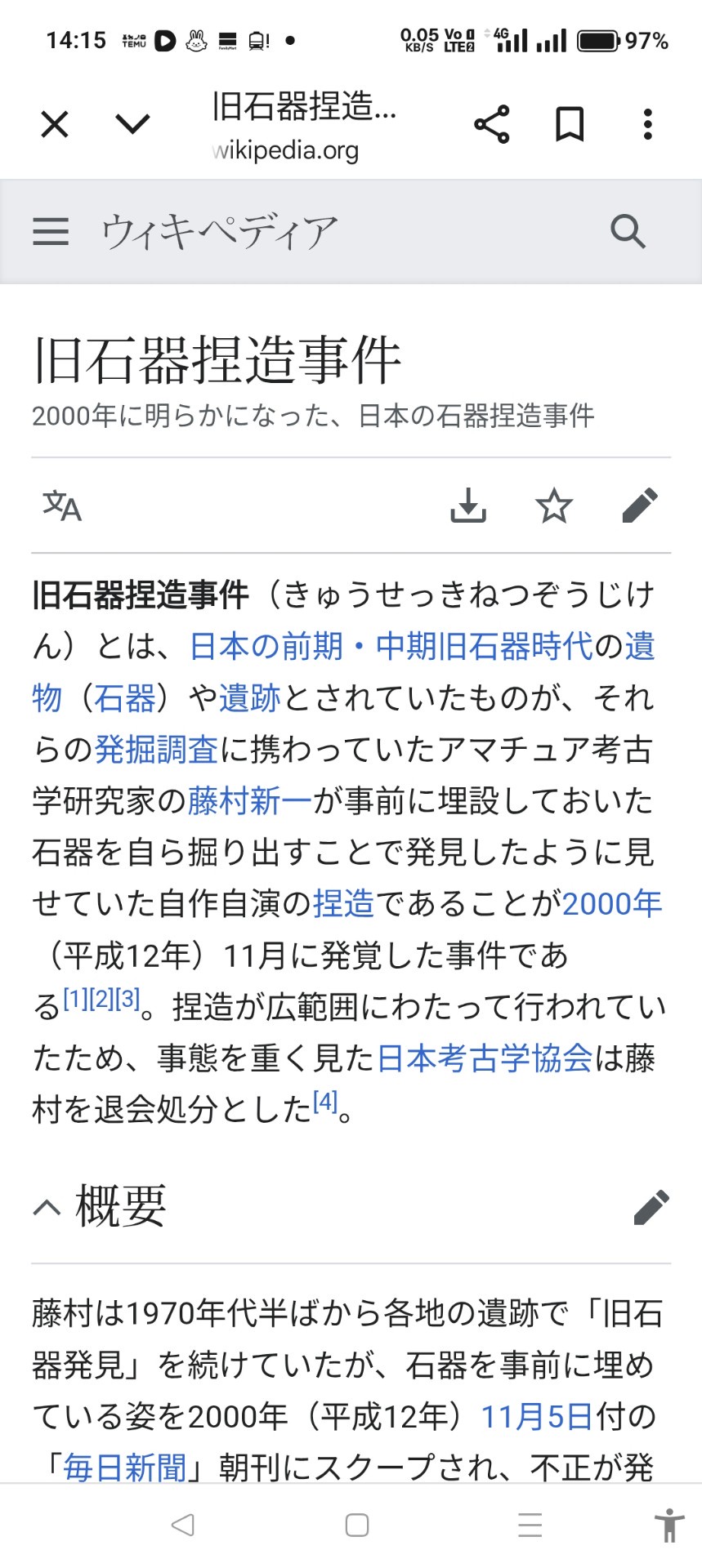
Task: Close the browser tab with X
Action: tap(55, 125)
